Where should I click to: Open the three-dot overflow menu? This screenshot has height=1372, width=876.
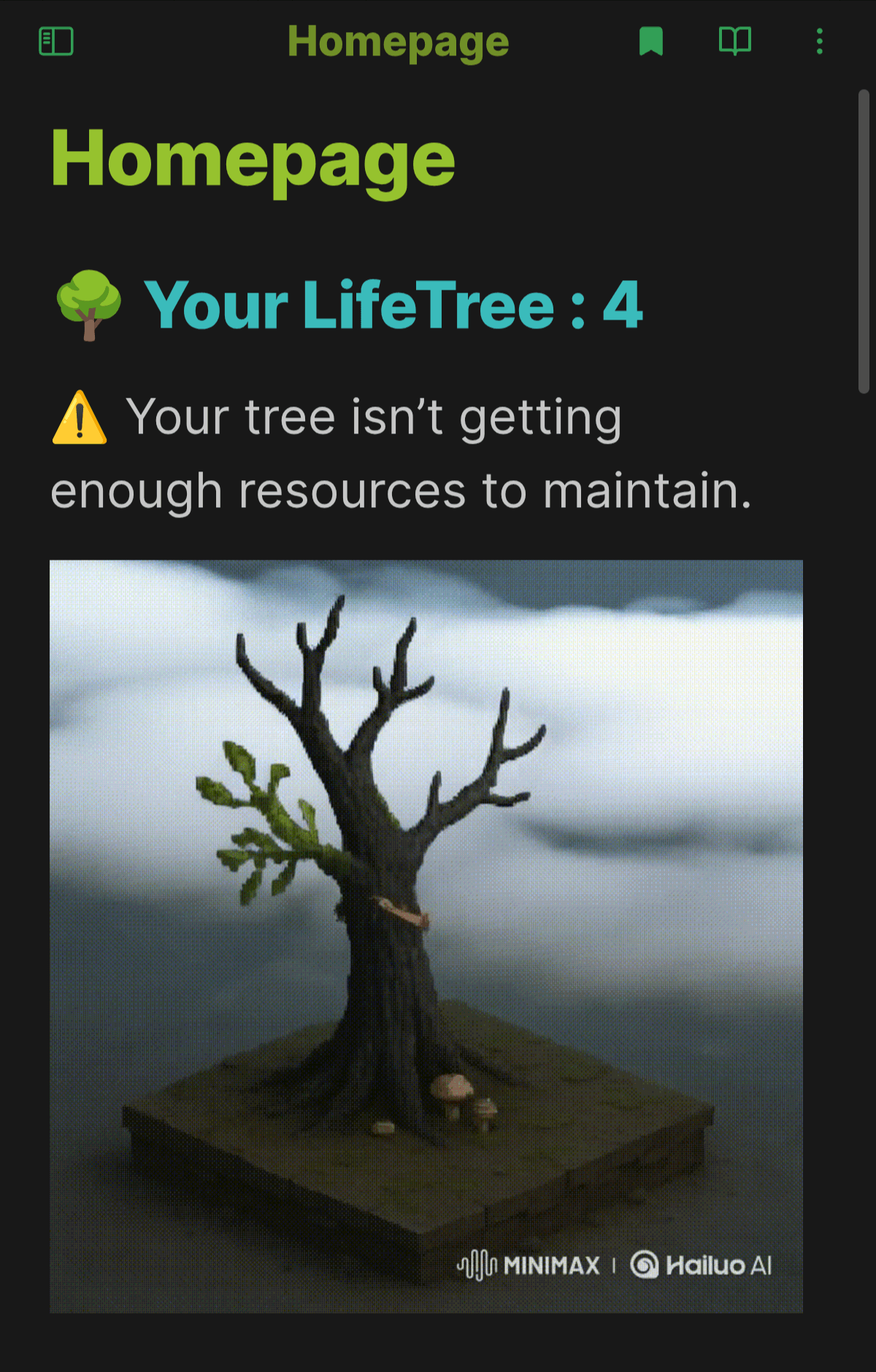coord(819,42)
